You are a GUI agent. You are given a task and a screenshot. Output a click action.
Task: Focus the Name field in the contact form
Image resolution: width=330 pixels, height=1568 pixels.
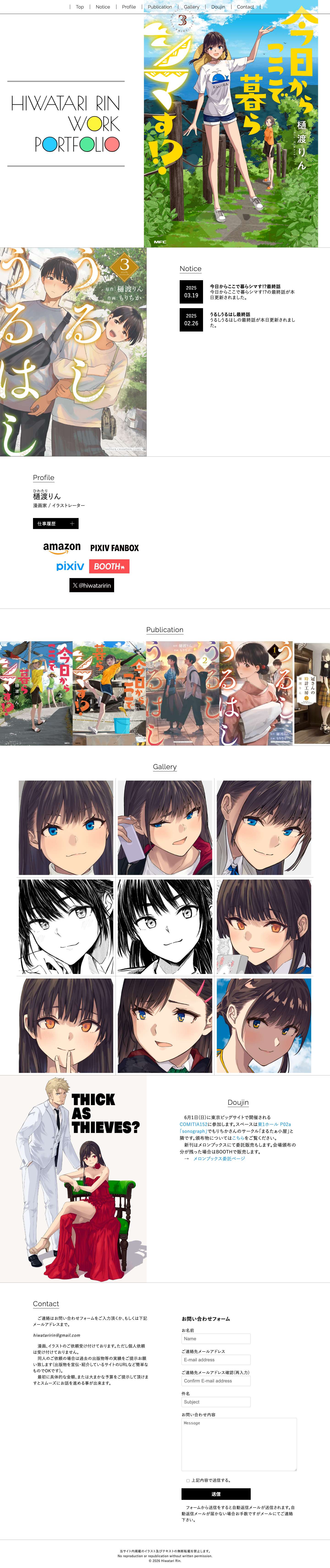[x=216, y=1338]
